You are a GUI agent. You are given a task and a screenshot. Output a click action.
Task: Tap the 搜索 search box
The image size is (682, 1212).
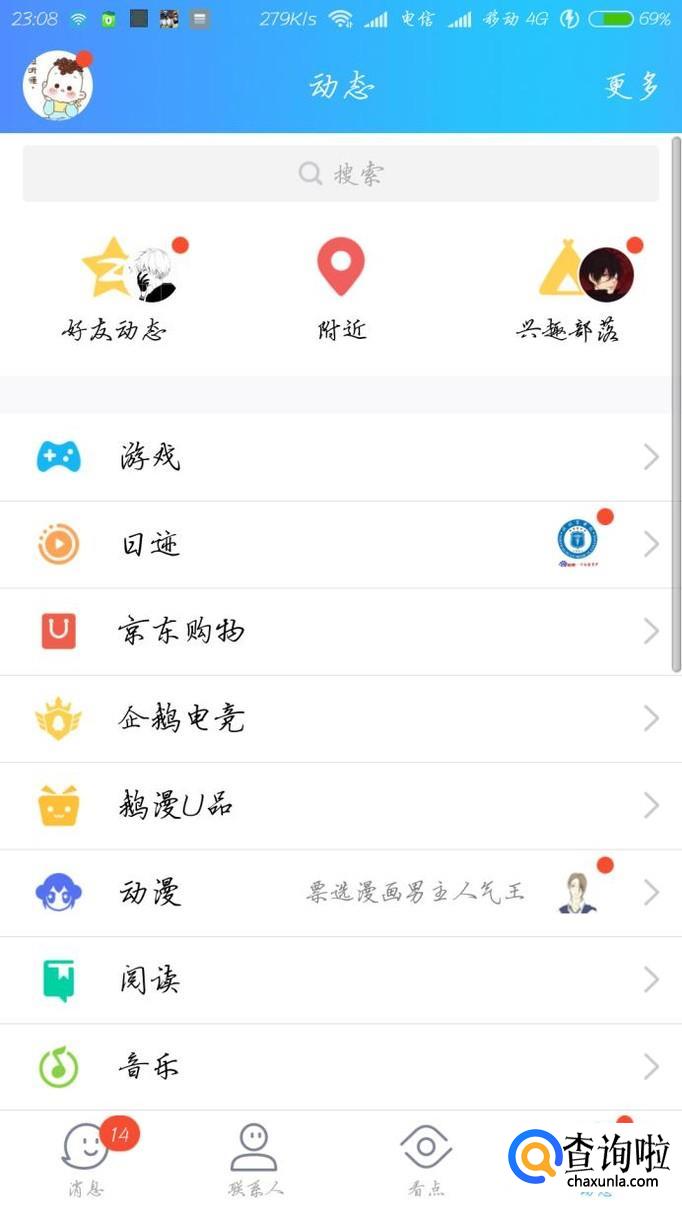[x=341, y=174]
